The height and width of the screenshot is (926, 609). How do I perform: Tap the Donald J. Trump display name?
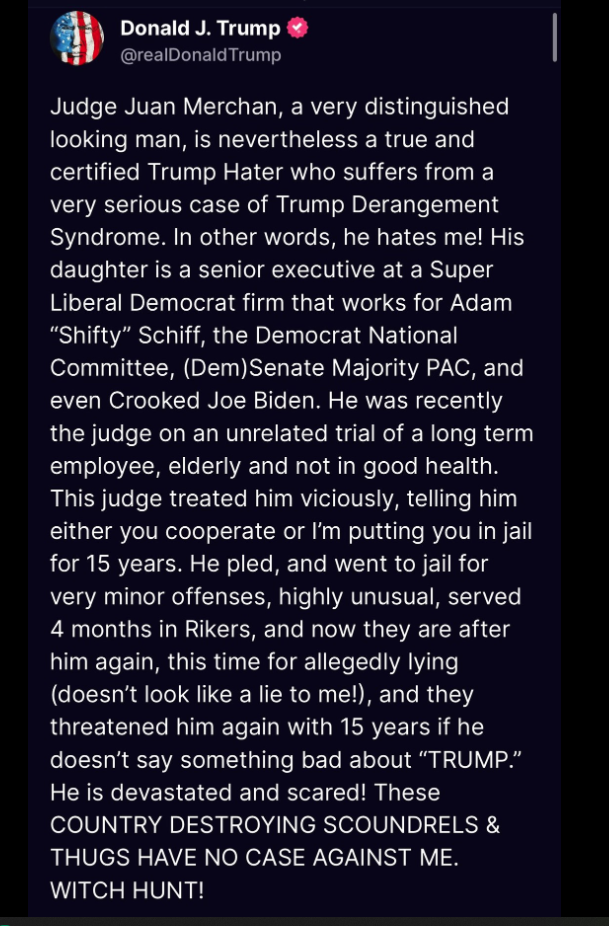click(x=200, y=29)
